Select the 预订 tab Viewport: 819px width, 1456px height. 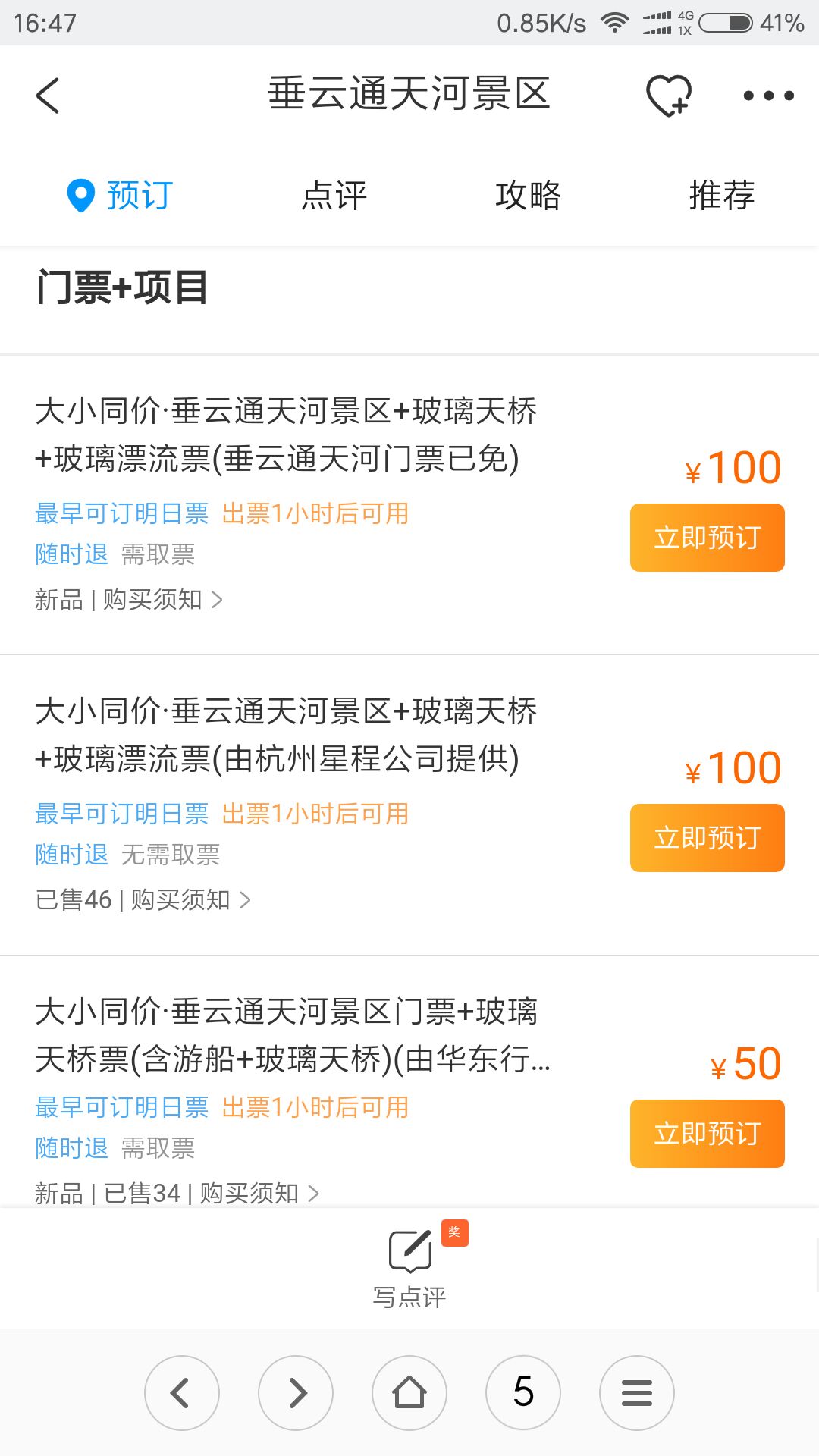121,195
